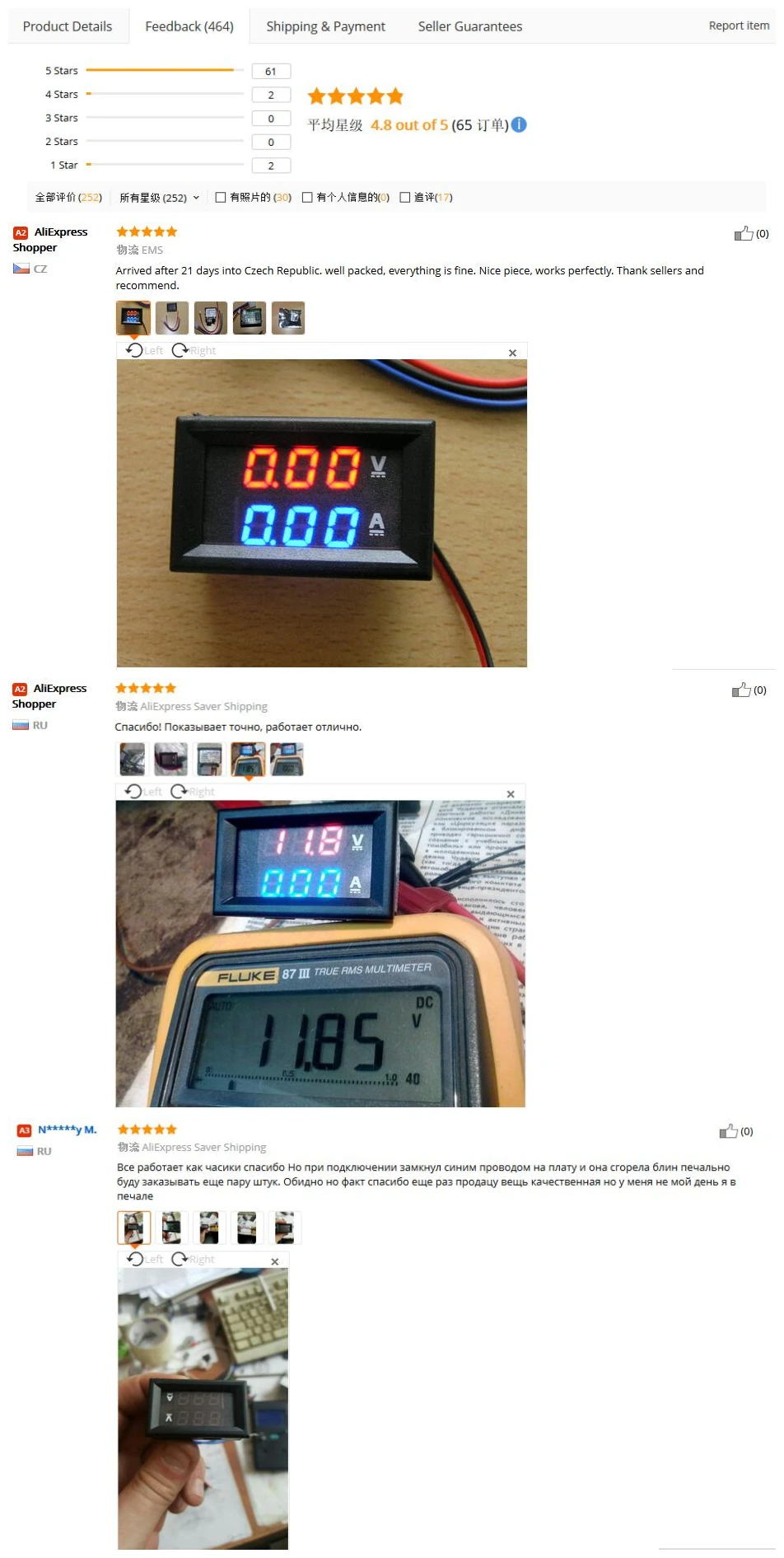Image resolution: width=784 pixels, height=1558 pixels.
Task: Enable the 追评 follow-up reviews filter
Action: pos(405,197)
